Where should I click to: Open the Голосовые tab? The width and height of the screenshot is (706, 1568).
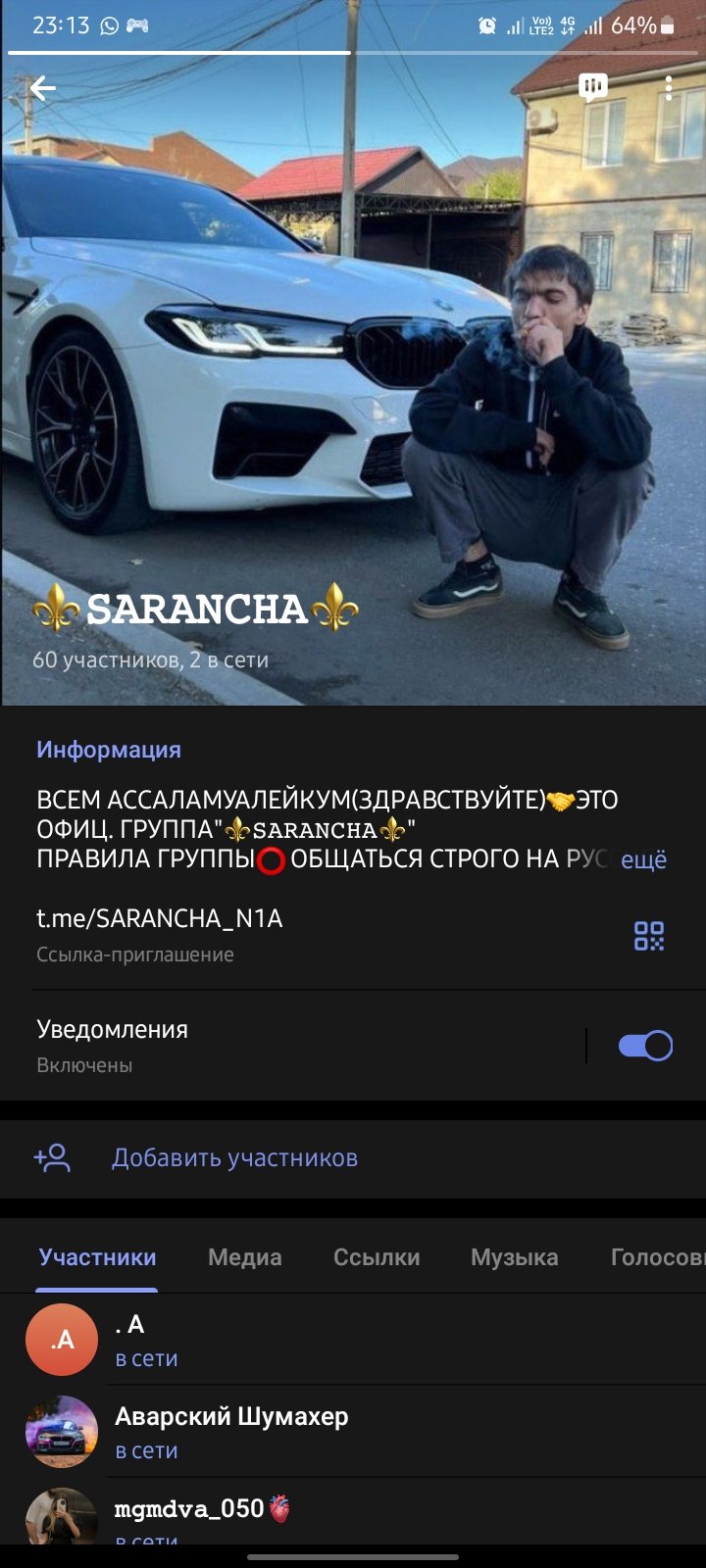point(657,1257)
